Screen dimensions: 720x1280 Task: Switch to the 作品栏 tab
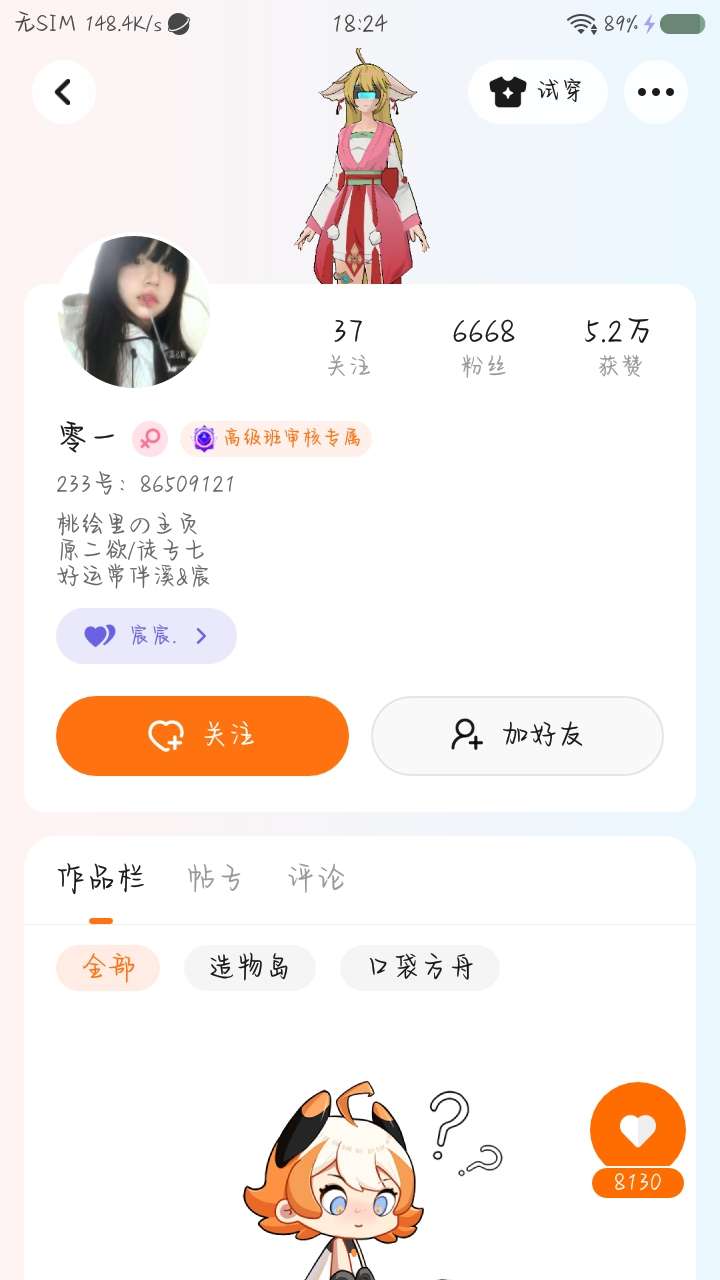100,878
